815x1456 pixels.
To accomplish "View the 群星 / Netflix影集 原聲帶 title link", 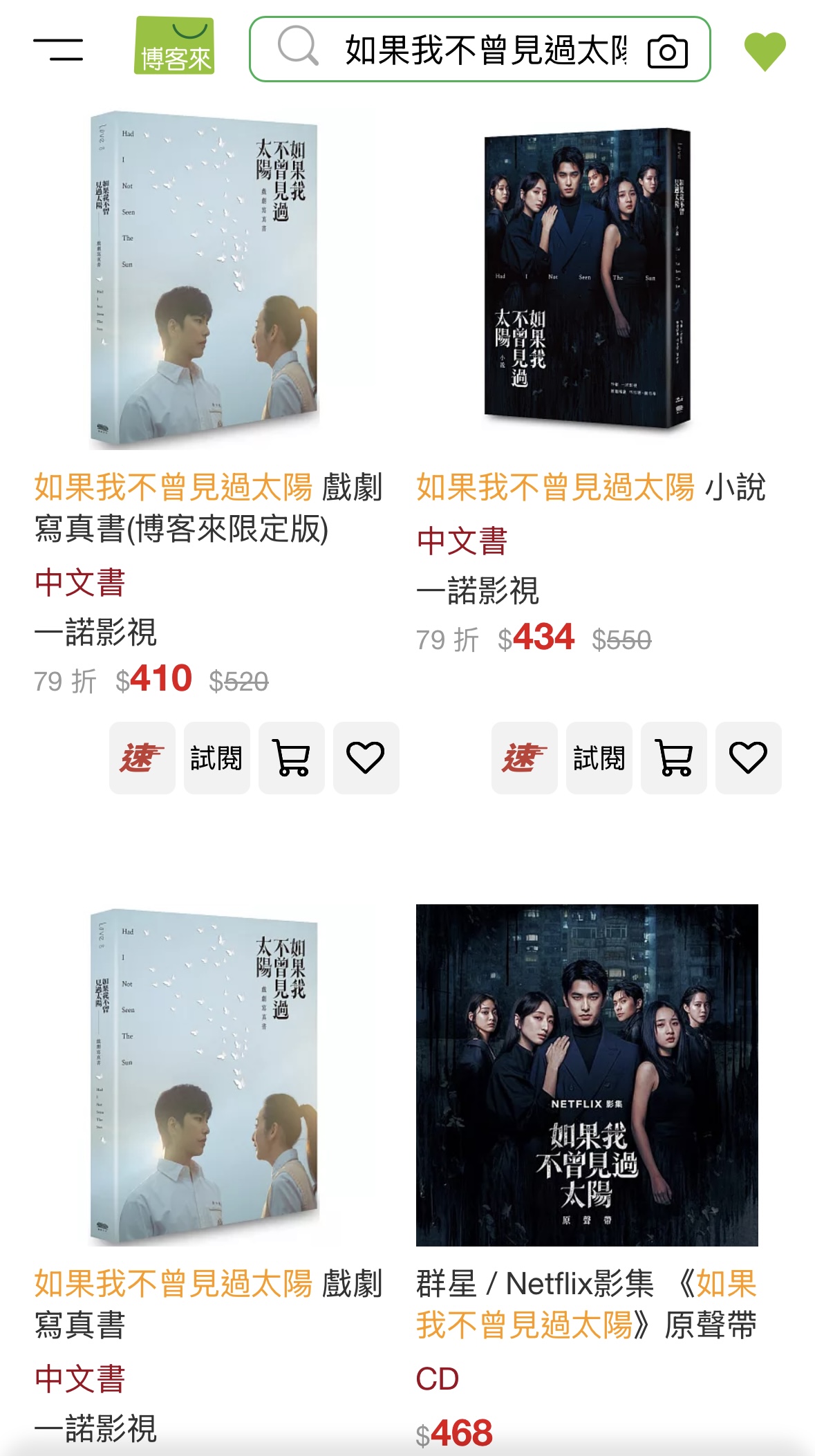I will (587, 1305).
